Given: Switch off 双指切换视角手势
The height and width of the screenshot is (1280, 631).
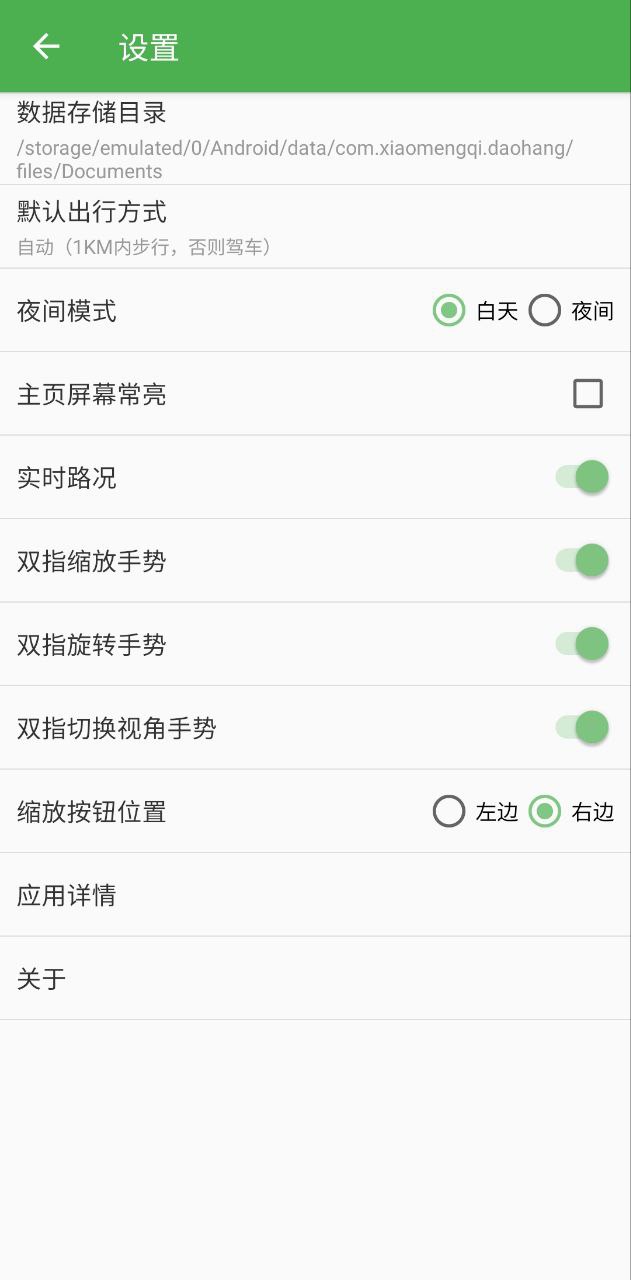Looking at the screenshot, I should coord(583,728).
